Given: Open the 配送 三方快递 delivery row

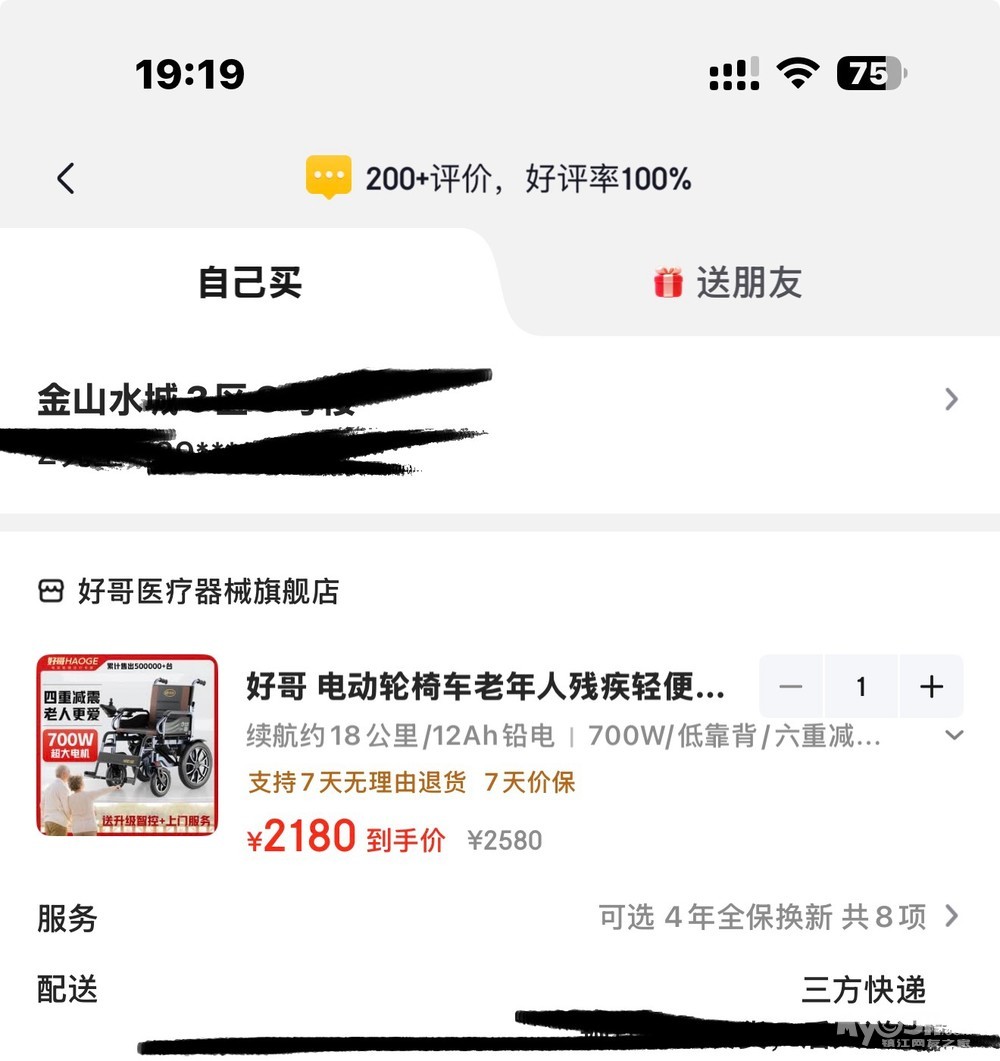Looking at the screenshot, I should pyautogui.click(x=500, y=990).
